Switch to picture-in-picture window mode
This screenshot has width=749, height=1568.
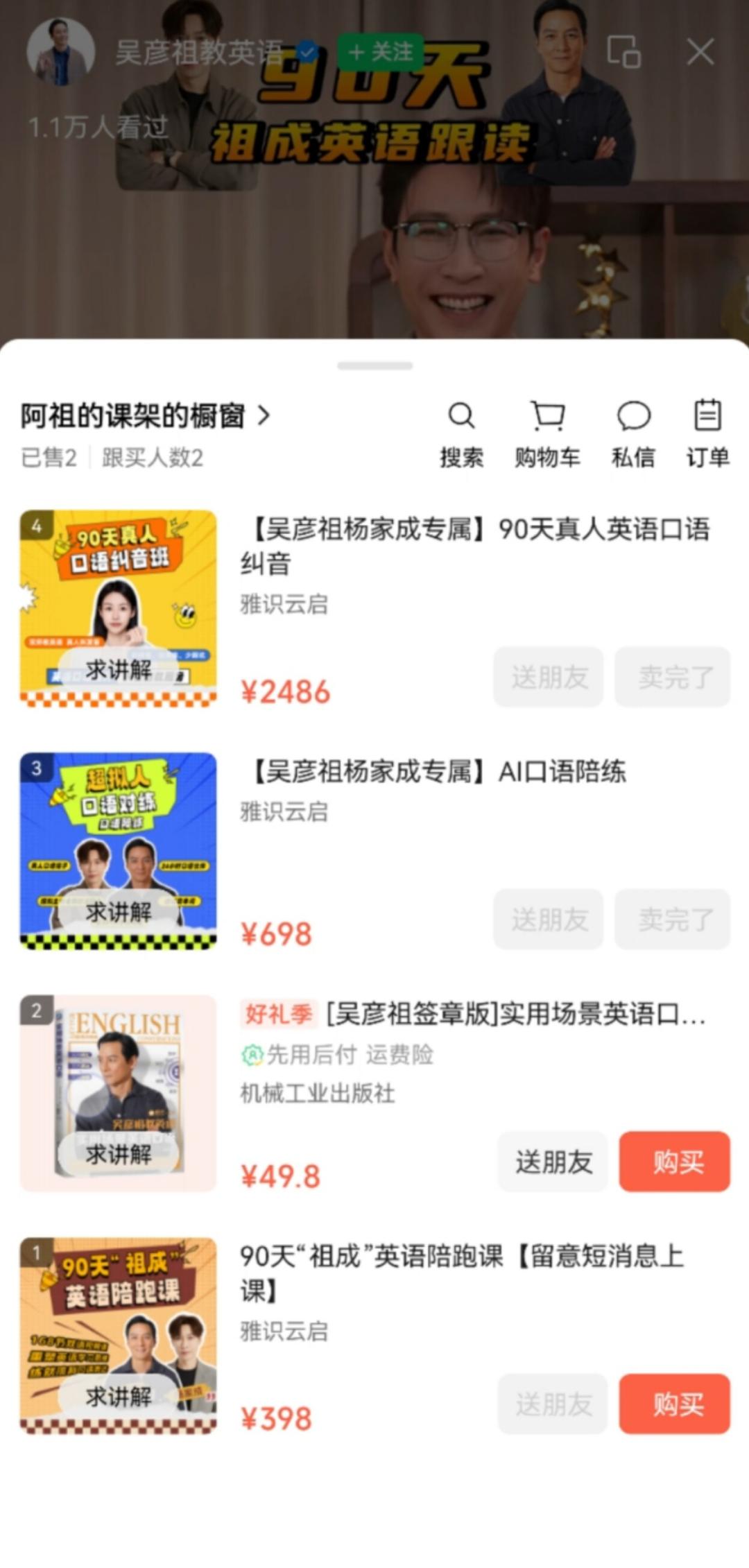pyautogui.click(x=623, y=52)
